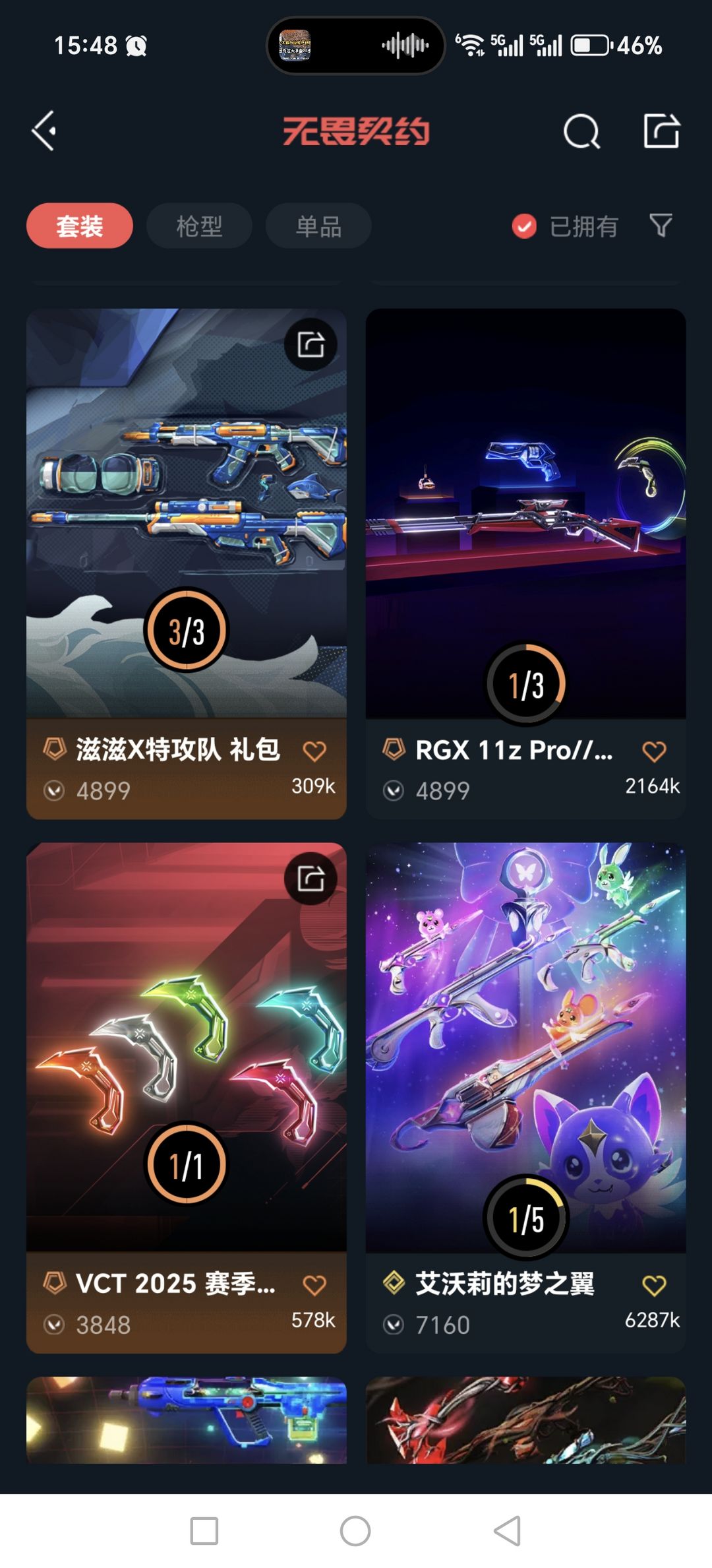Like the 艾沃莉的梦之翼 bundle
The height and width of the screenshot is (1568, 712).
click(x=653, y=1284)
